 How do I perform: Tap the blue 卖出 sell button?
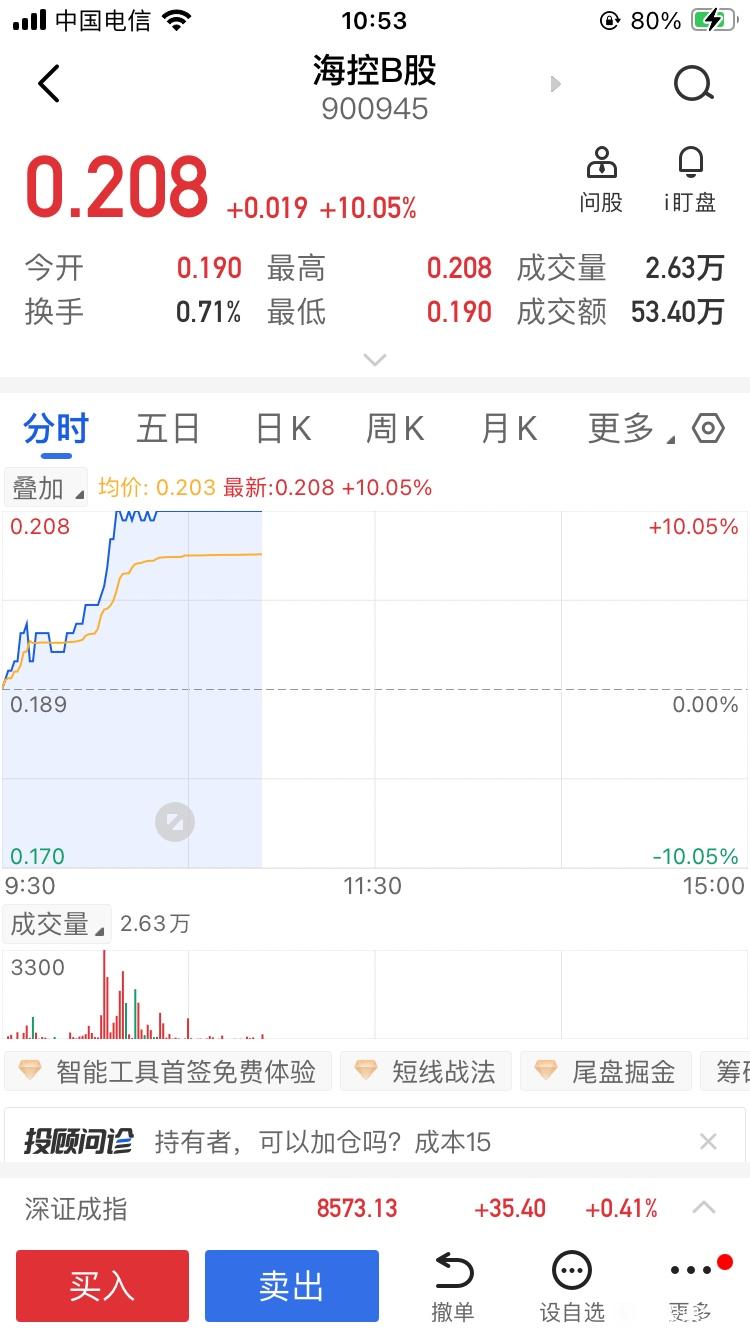pos(292,1286)
